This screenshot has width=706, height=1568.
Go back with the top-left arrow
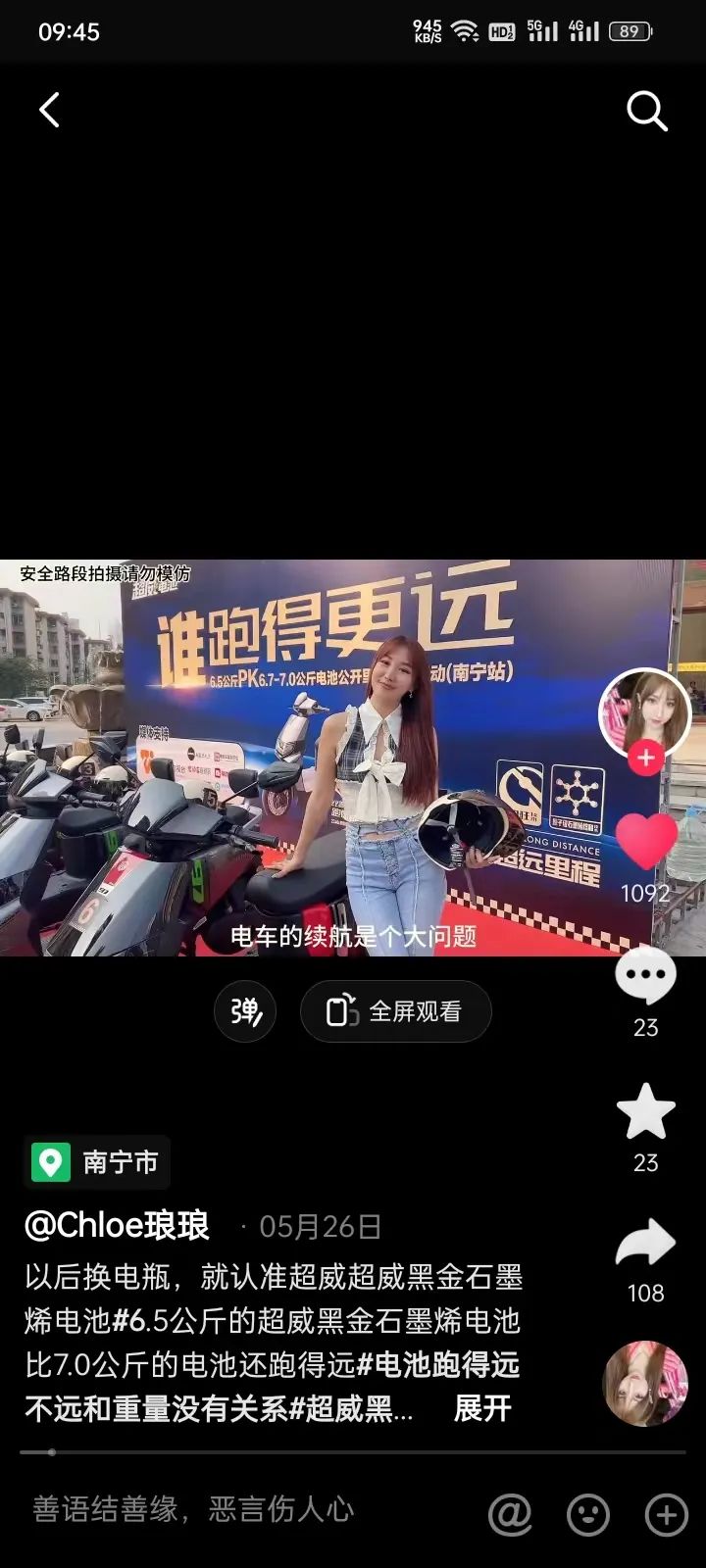49,110
